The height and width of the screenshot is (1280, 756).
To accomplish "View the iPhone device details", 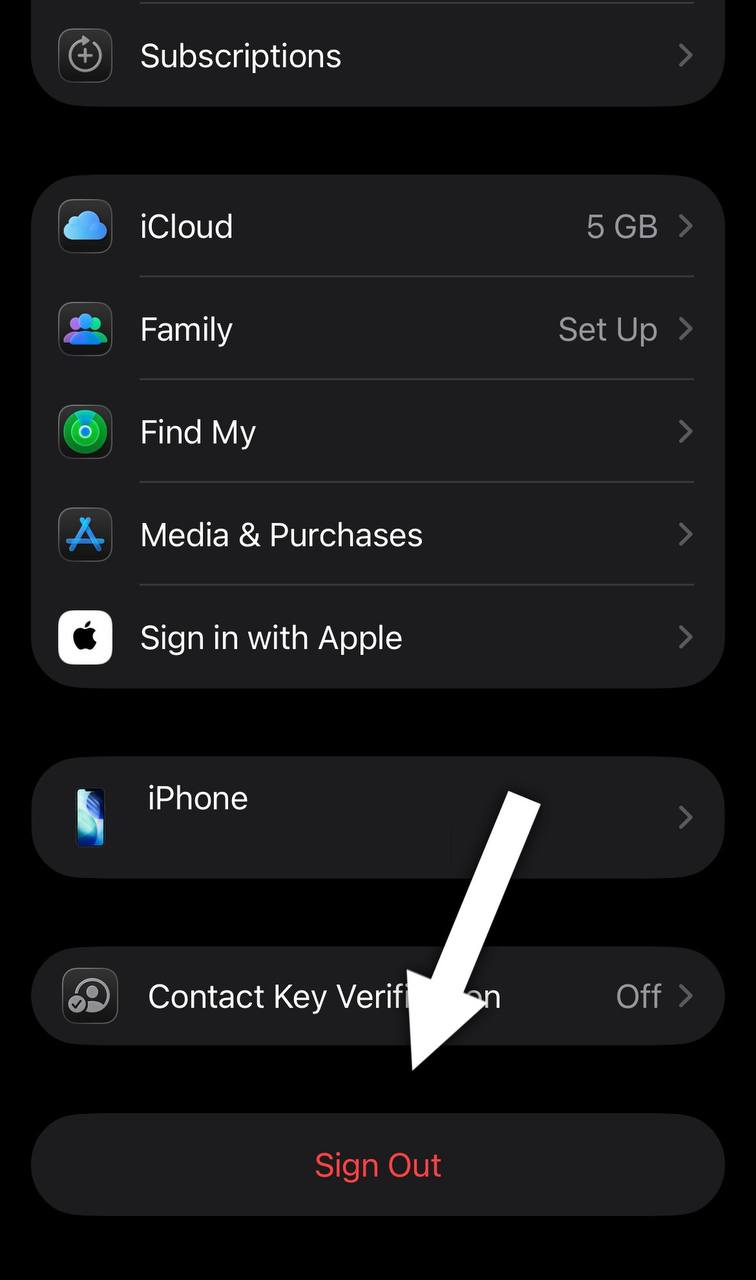I will click(300, 817).
